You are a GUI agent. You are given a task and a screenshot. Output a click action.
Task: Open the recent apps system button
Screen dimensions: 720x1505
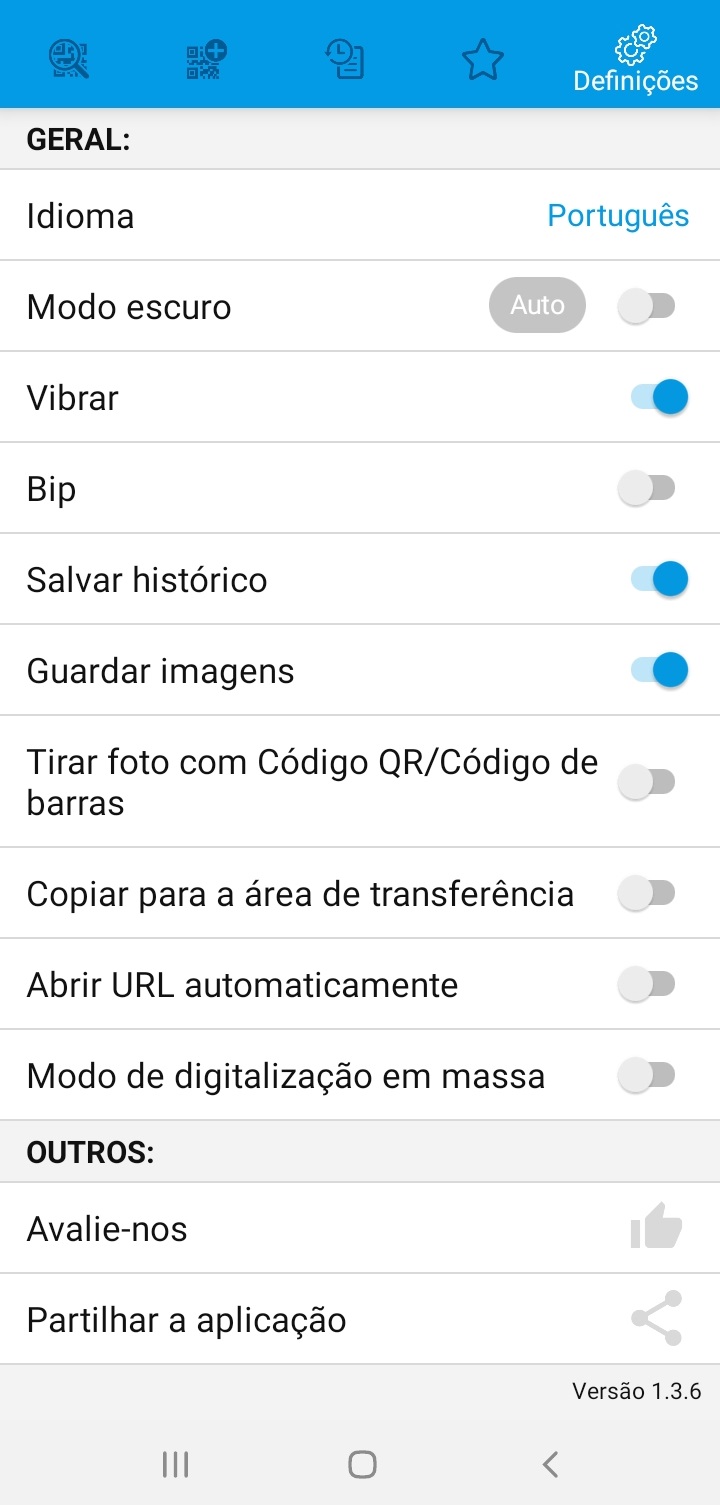(175, 1465)
